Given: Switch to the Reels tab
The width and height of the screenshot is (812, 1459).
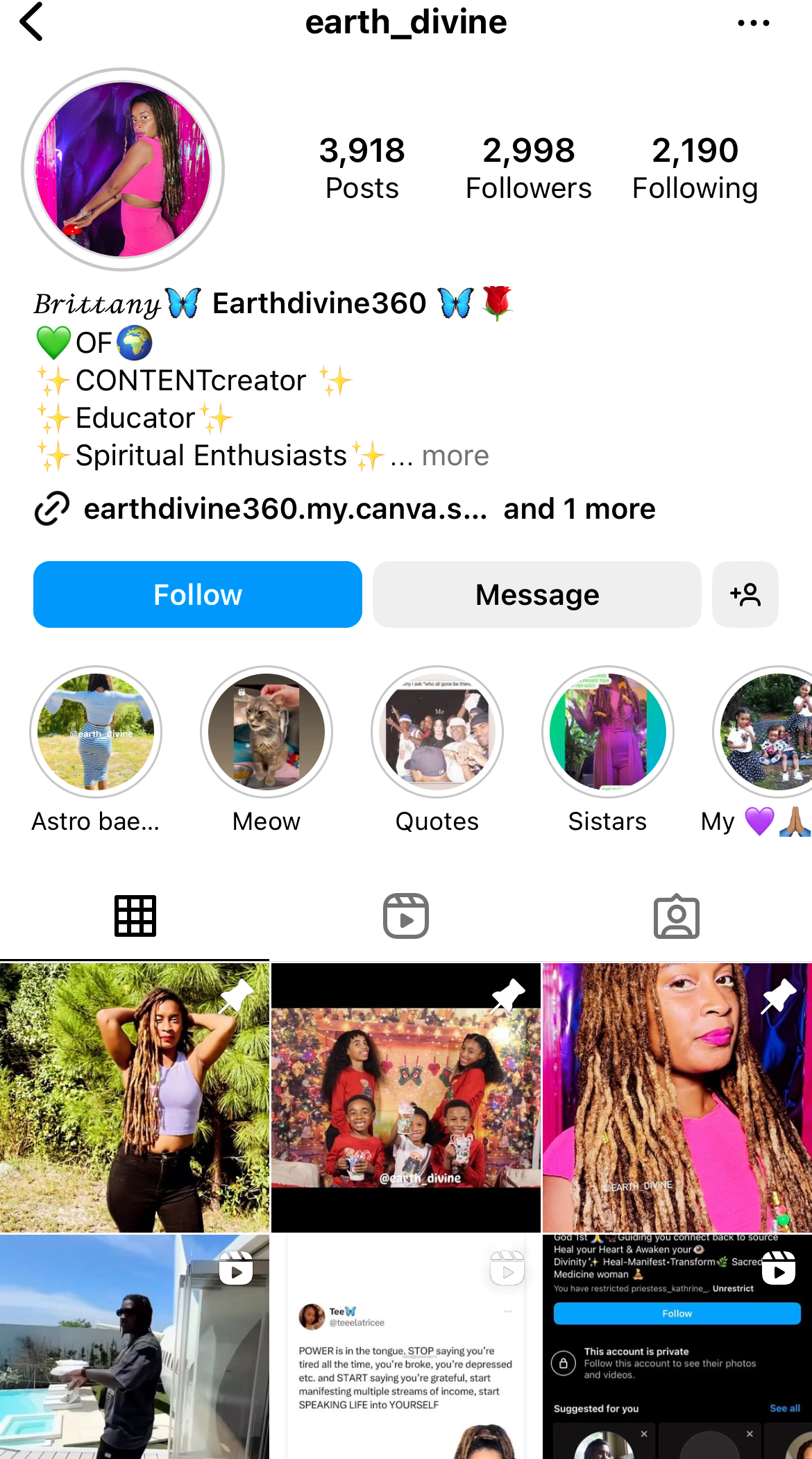Looking at the screenshot, I should (406, 916).
